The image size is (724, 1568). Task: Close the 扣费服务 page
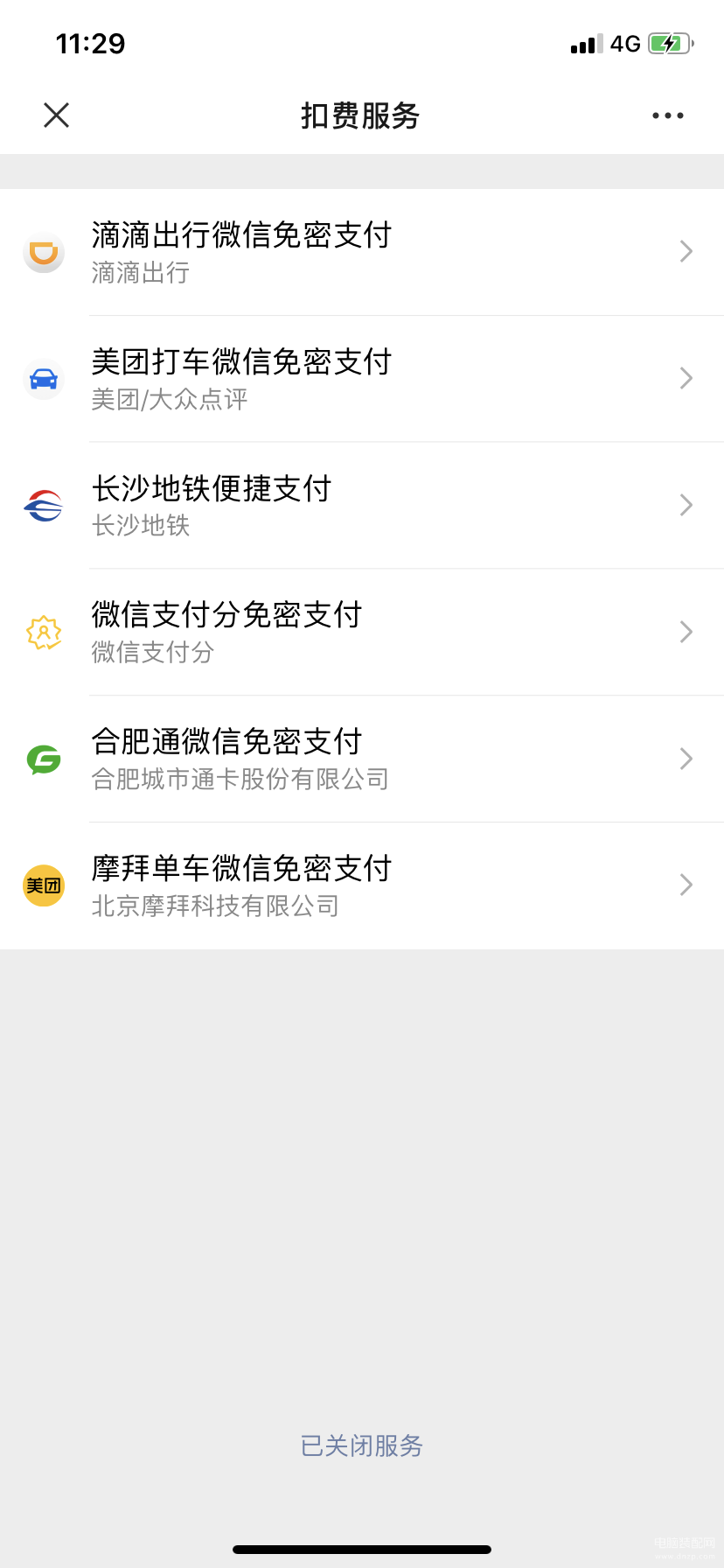pyautogui.click(x=56, y=115)
